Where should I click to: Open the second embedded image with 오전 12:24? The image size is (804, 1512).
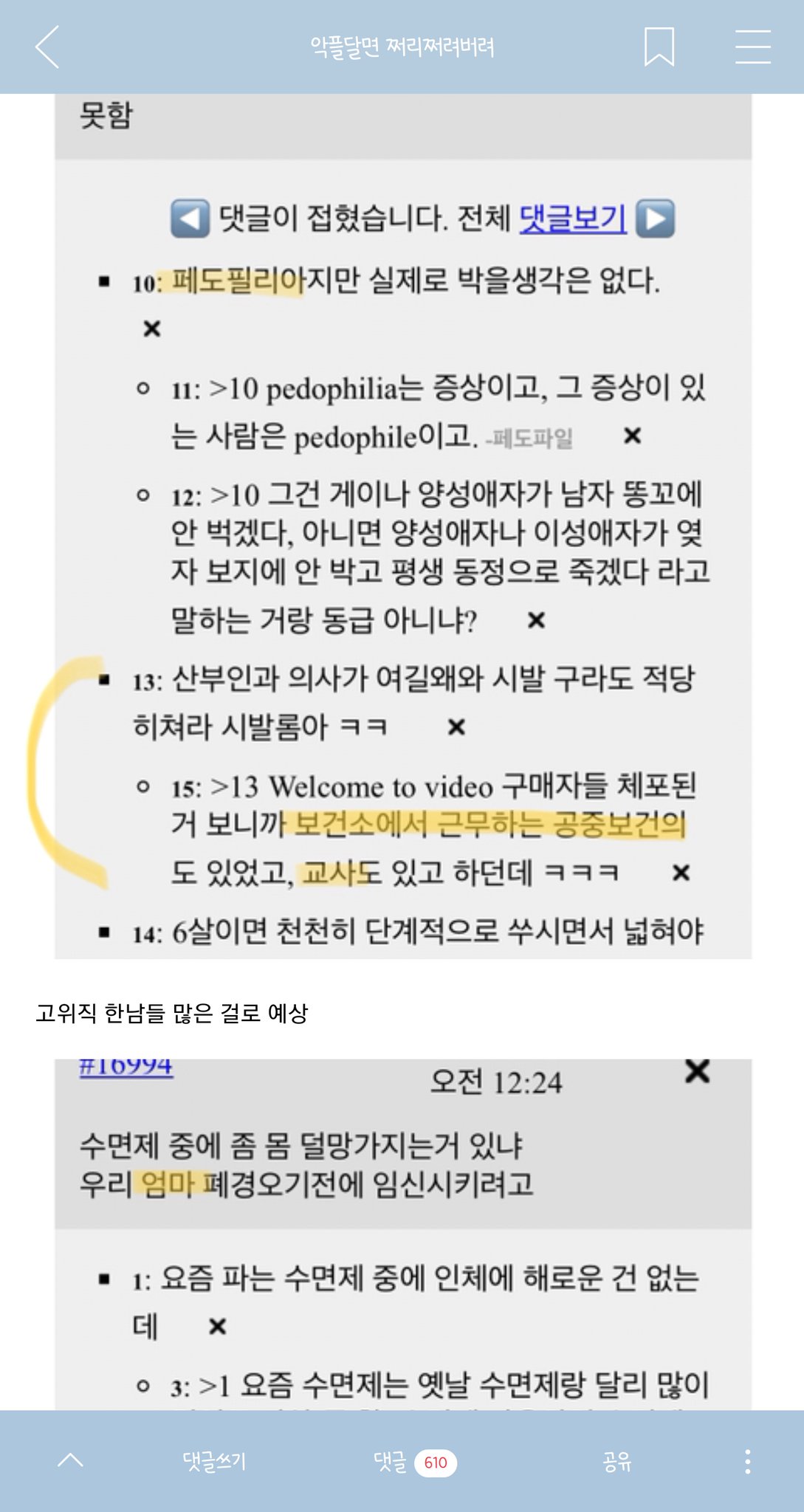pyautogui.click(x=403, y=1234)
